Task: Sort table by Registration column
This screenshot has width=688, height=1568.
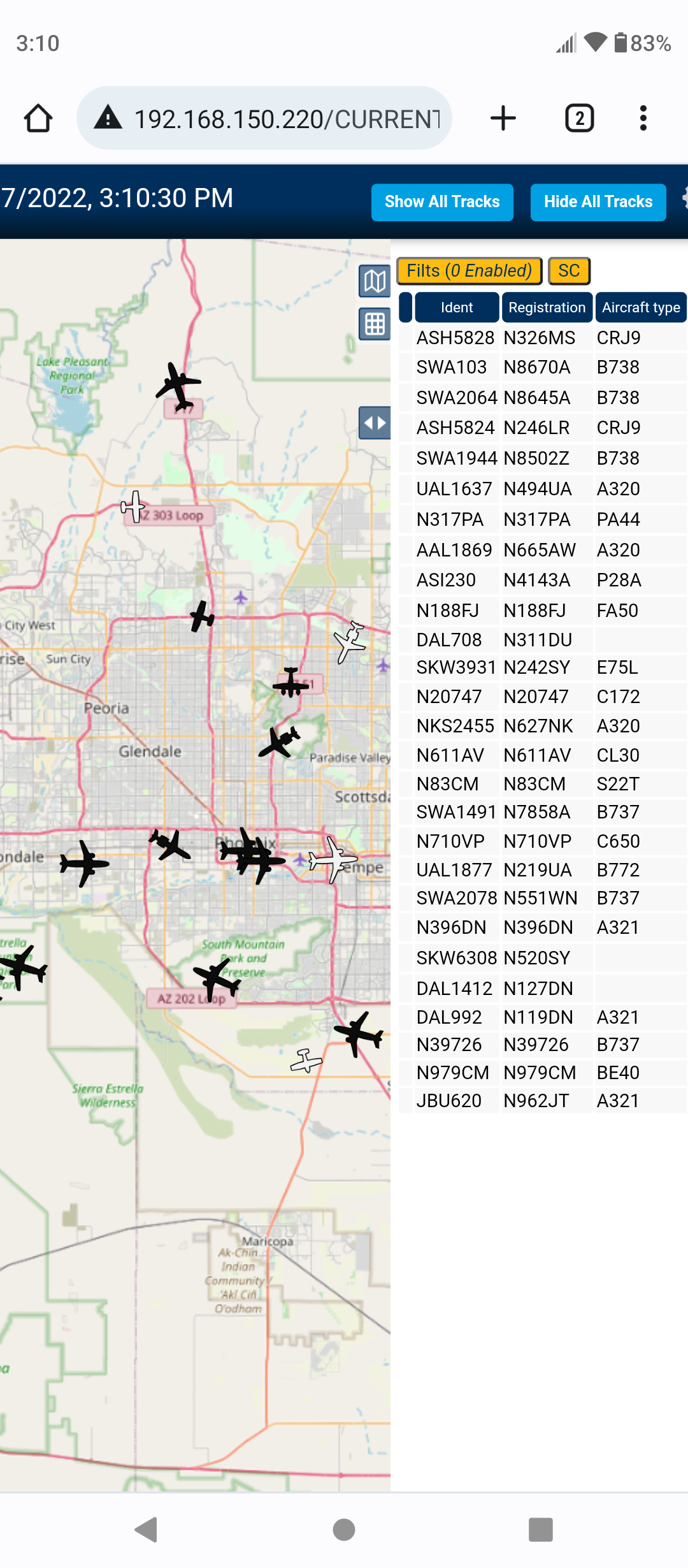Action: [x=547, y=307]
